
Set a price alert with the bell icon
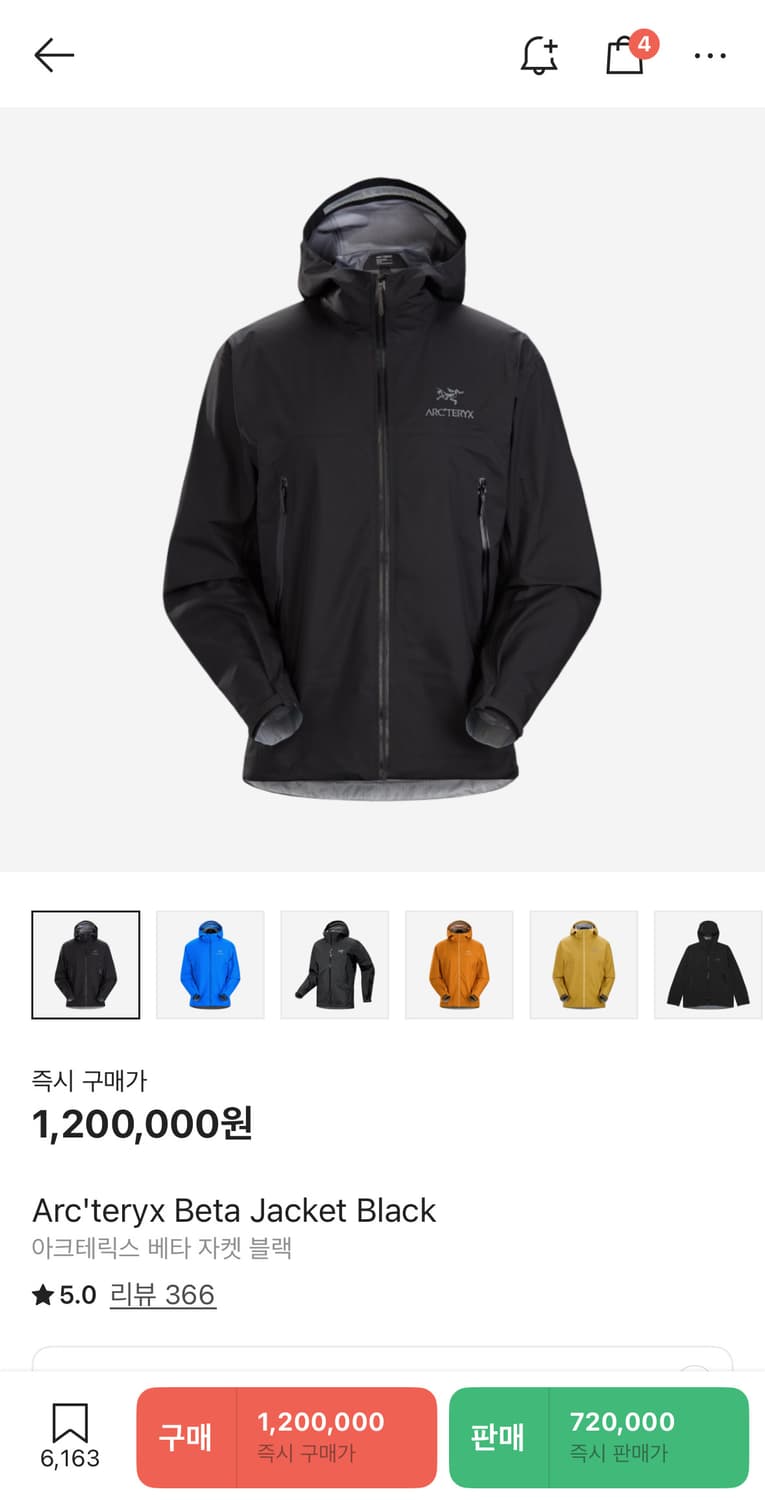(x=539, y=55)
